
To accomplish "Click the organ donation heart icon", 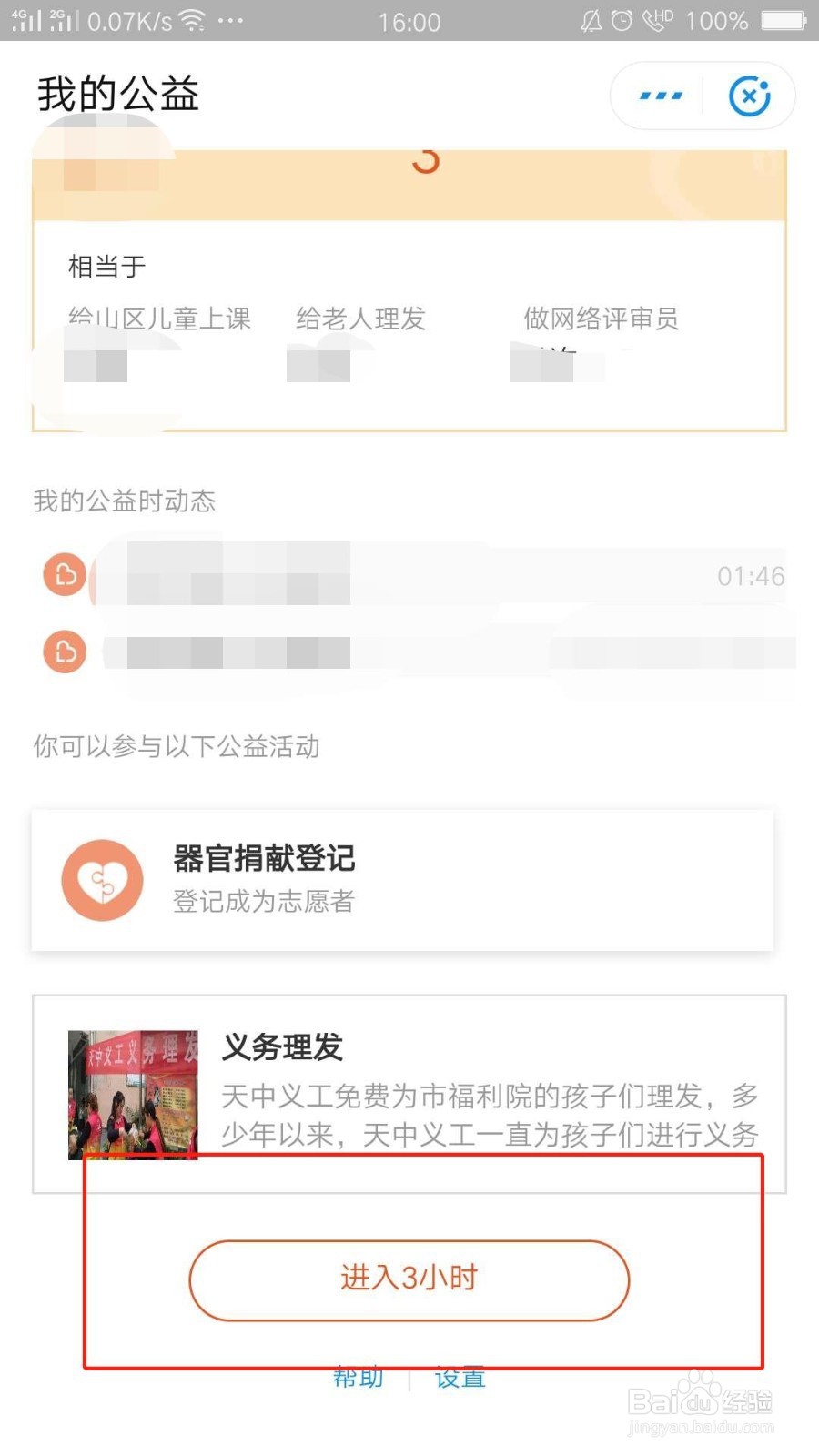I will [x=102, y=880].
